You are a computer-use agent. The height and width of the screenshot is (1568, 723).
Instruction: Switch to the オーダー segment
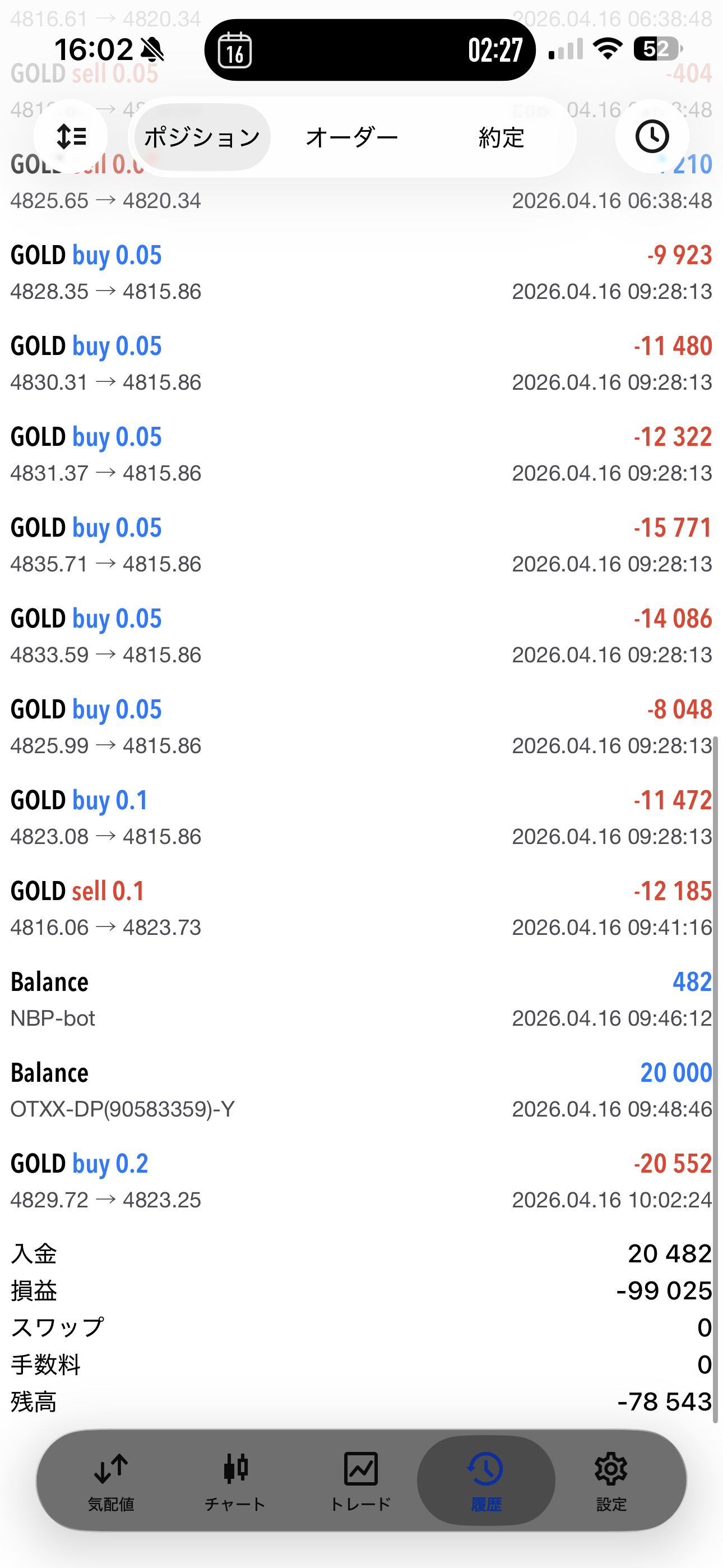point(352,137)
